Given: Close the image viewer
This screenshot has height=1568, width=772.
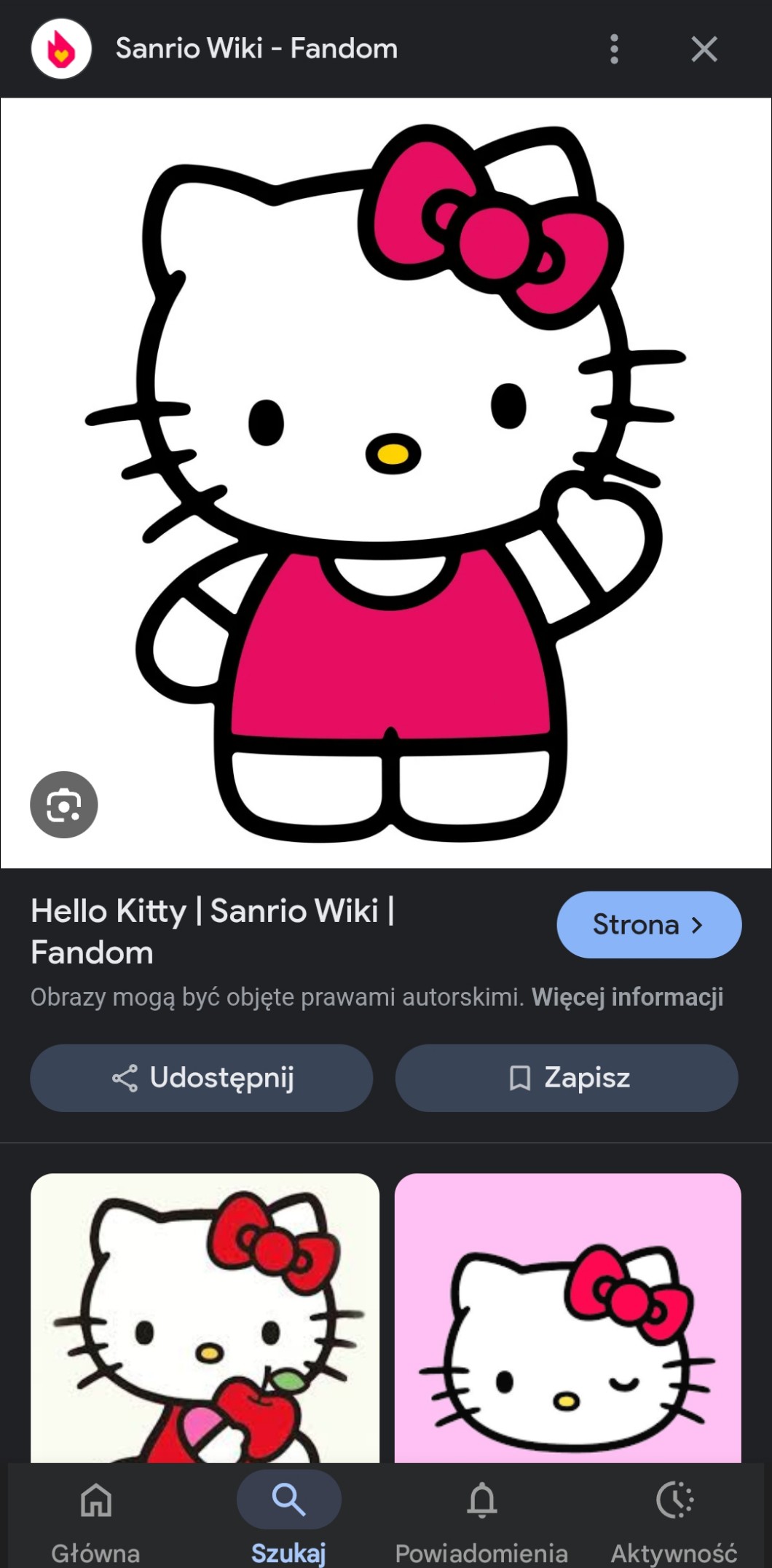Looking at the screenshot, I should tap(704, 50).
